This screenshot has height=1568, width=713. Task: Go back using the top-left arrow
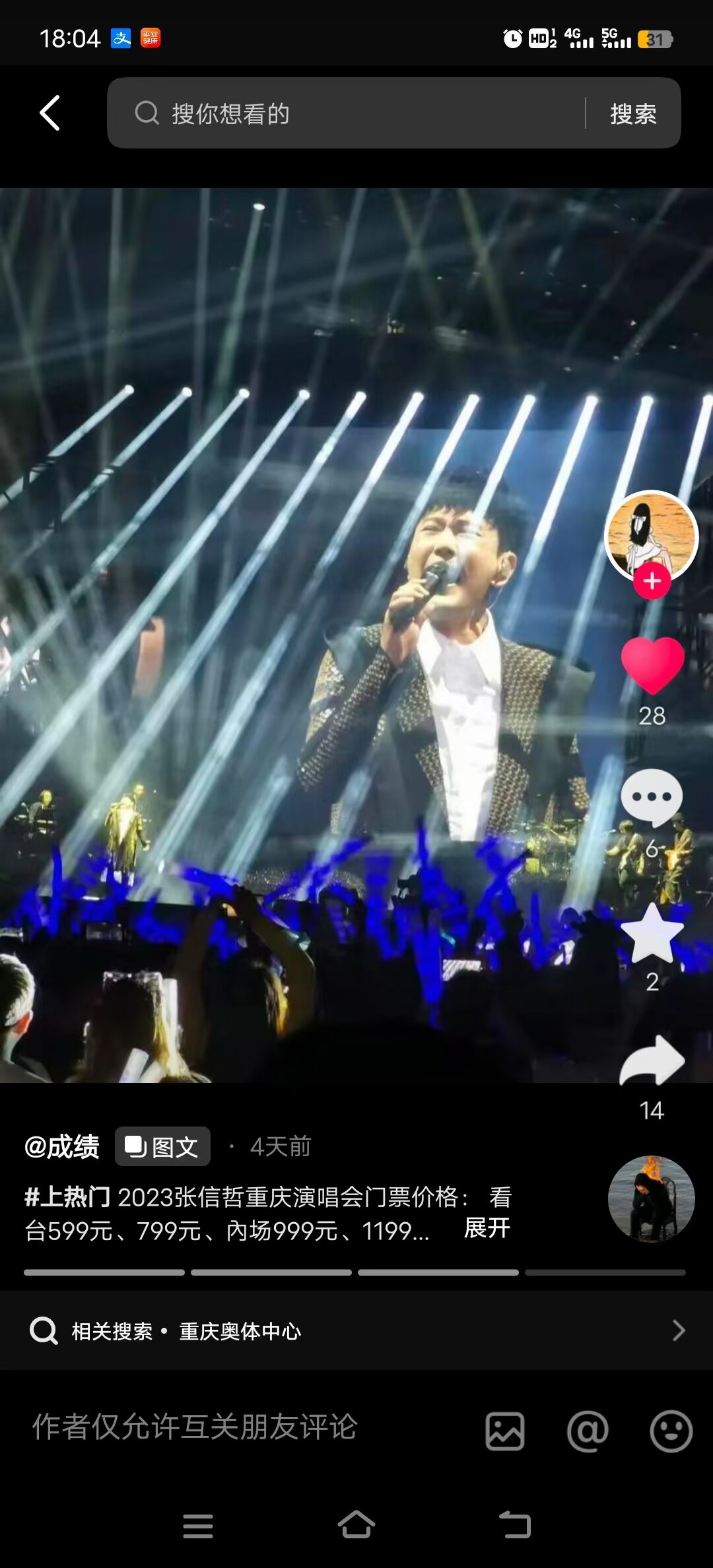50,113
